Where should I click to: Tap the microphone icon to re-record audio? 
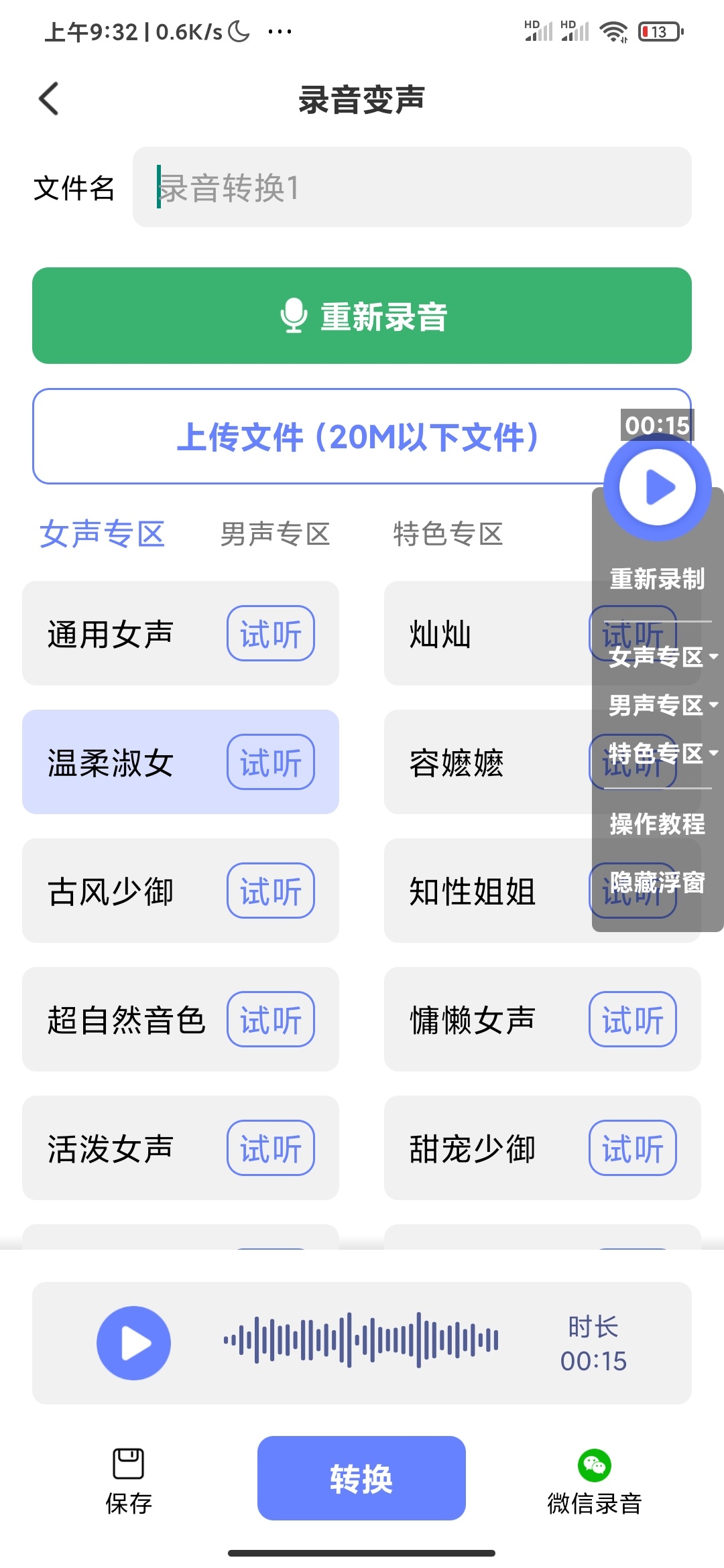pyautogui.click(x=294, y=315)
